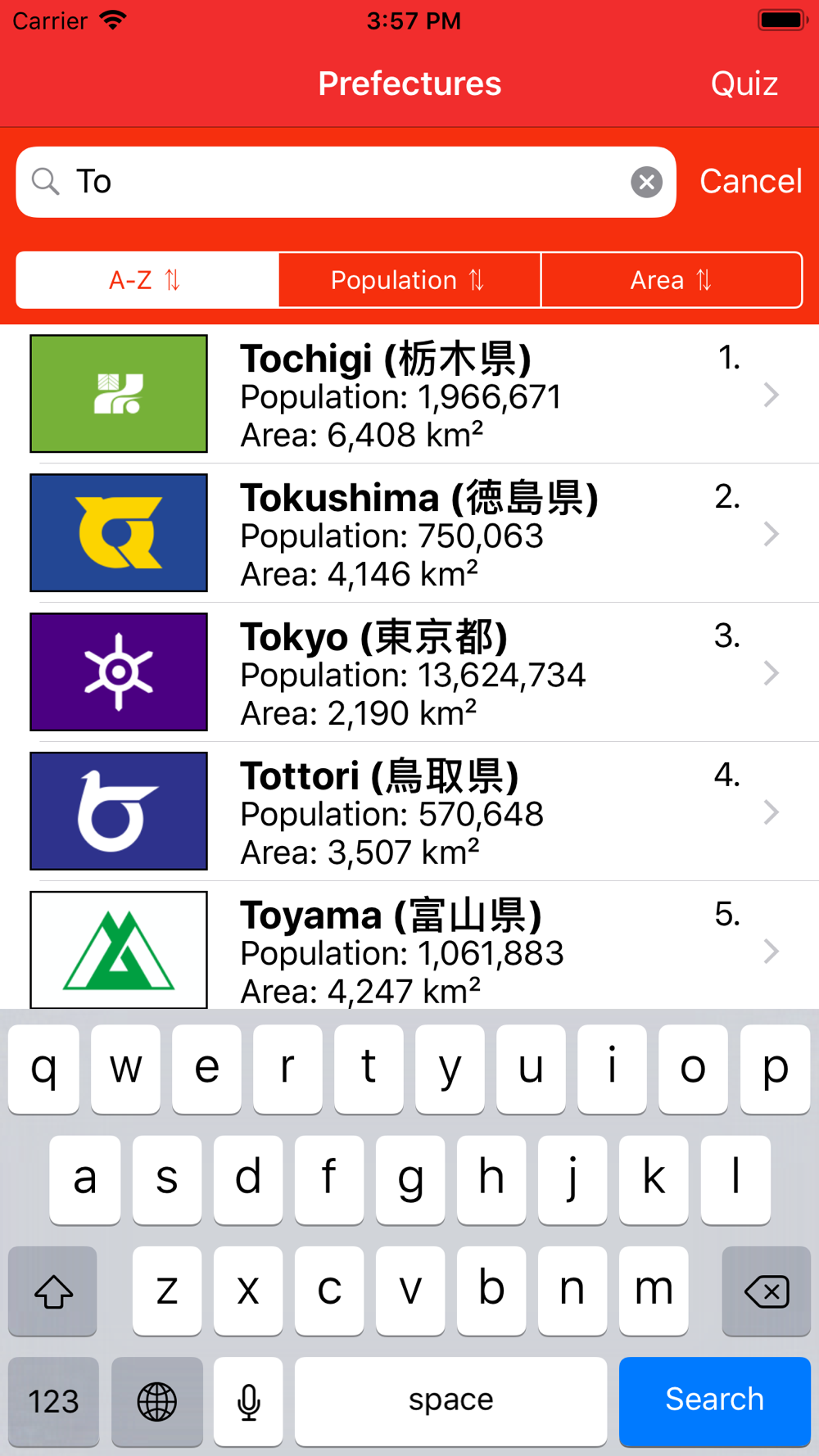Sort prefectures by A-Z
The width and height of the screenshot is (819, 1456).
point(147,280)
